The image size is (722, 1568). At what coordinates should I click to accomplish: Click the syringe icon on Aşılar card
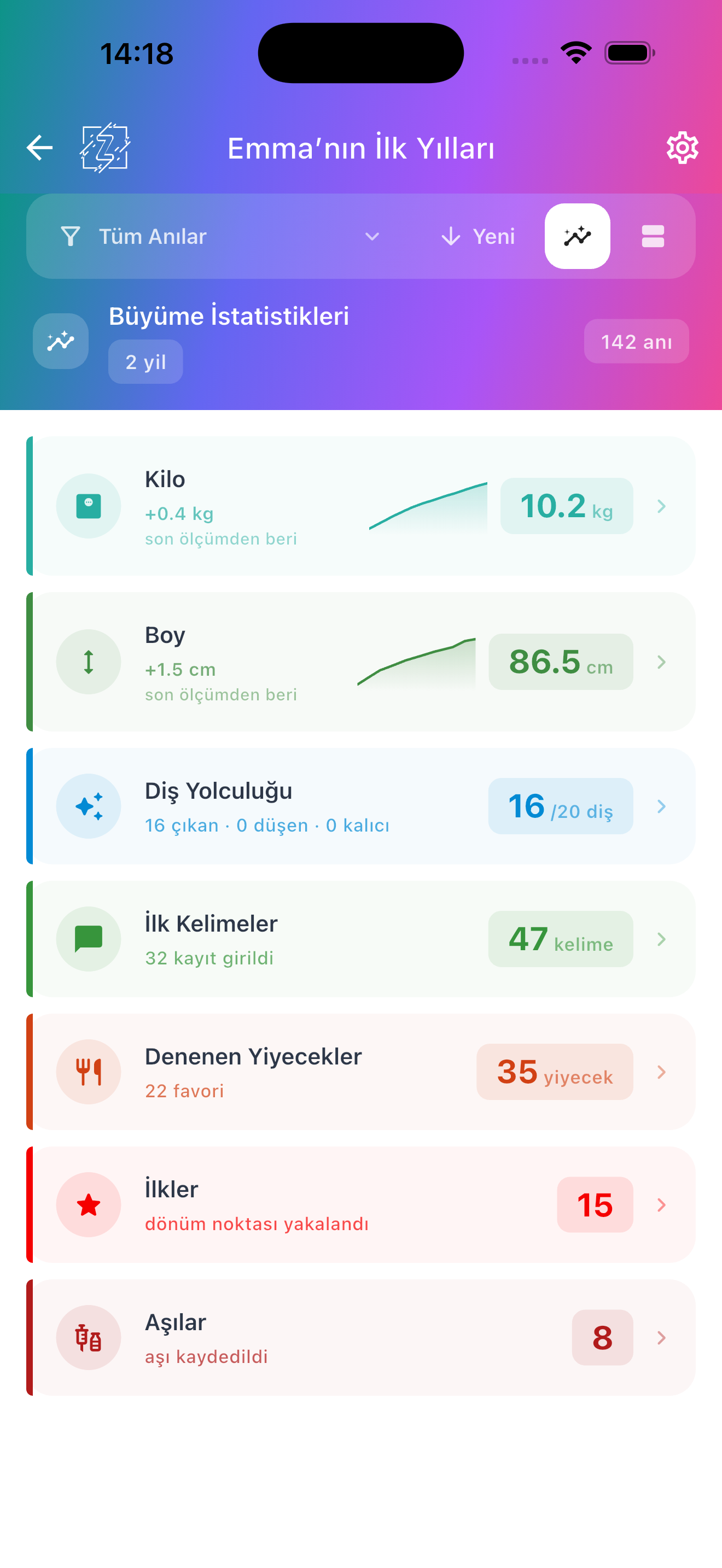88,1337
